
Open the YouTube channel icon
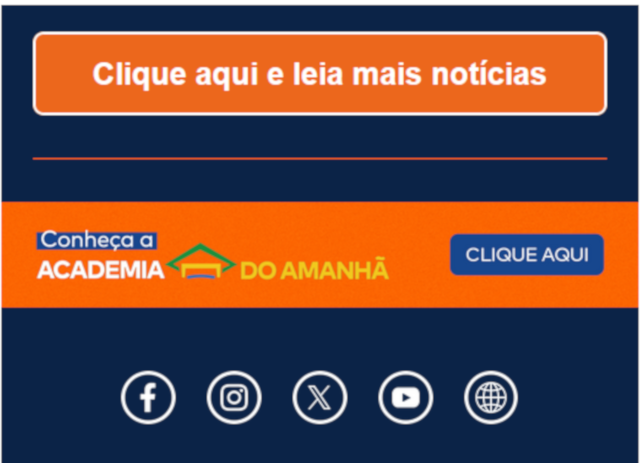click(405, 397)
